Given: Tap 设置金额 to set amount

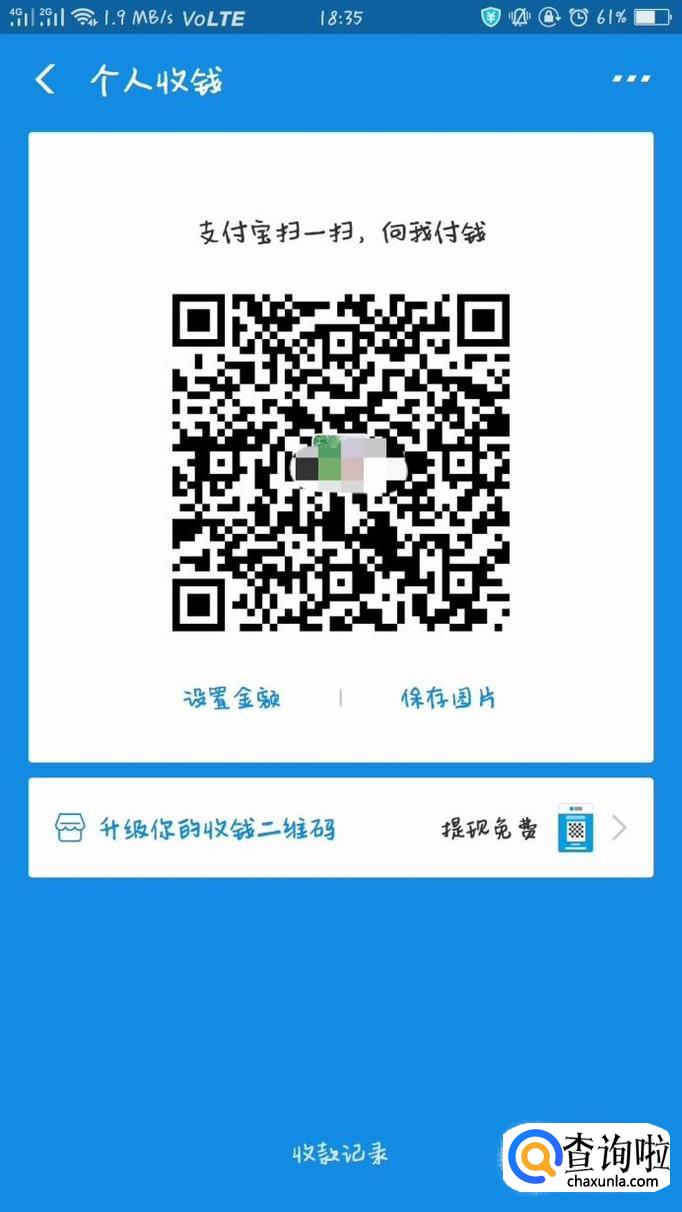Looking at the screenshot, I should tap(232, 698).
